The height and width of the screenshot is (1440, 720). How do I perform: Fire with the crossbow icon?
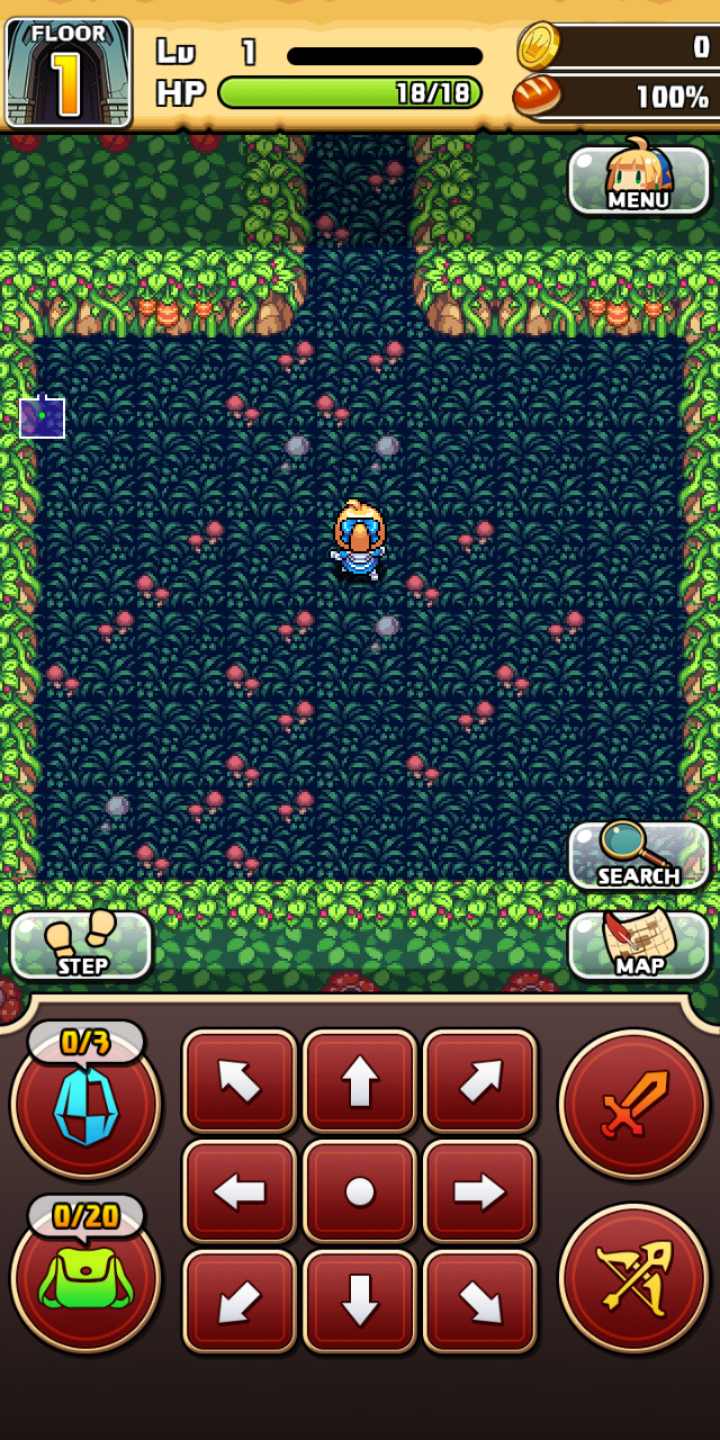click(635, 1277)
